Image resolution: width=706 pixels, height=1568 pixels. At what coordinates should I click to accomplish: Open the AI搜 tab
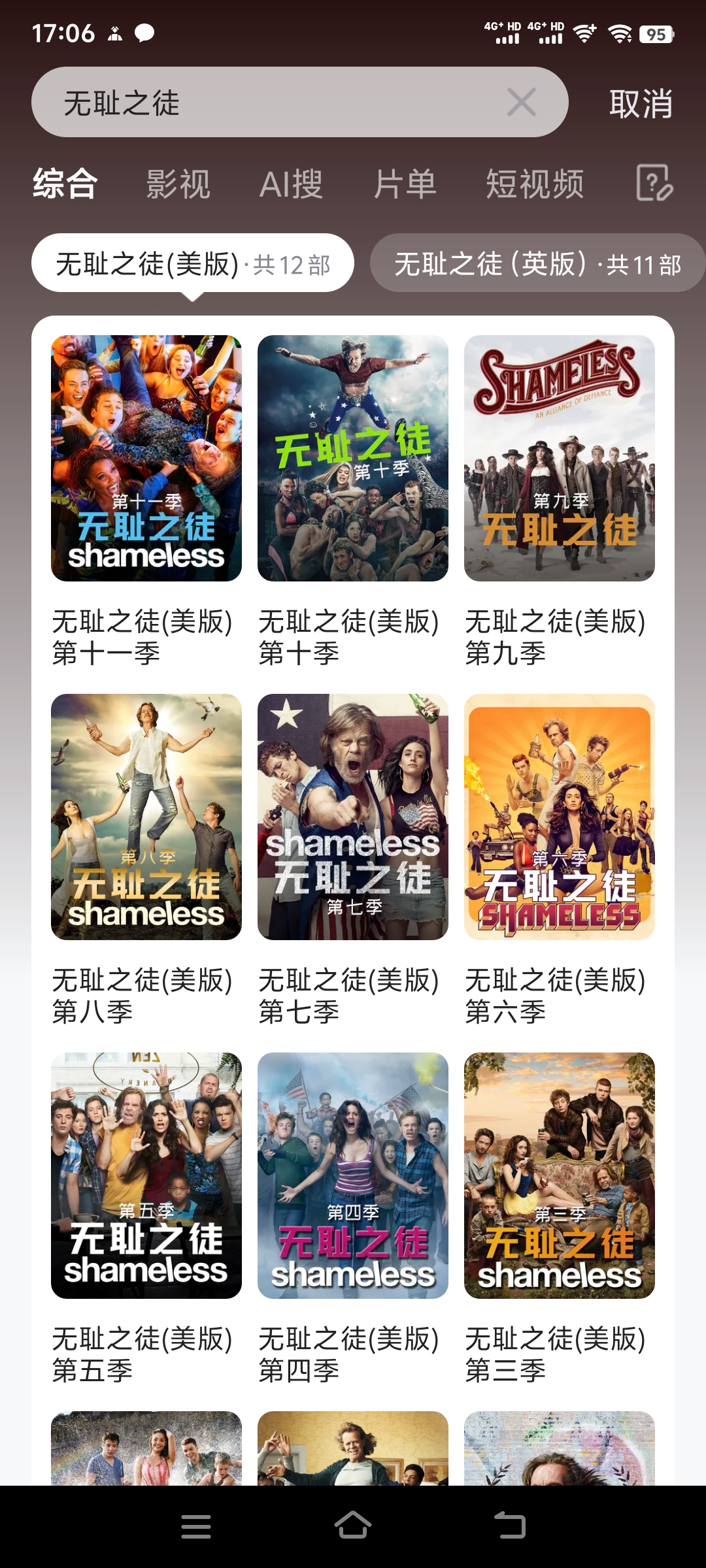coord(291,184)
